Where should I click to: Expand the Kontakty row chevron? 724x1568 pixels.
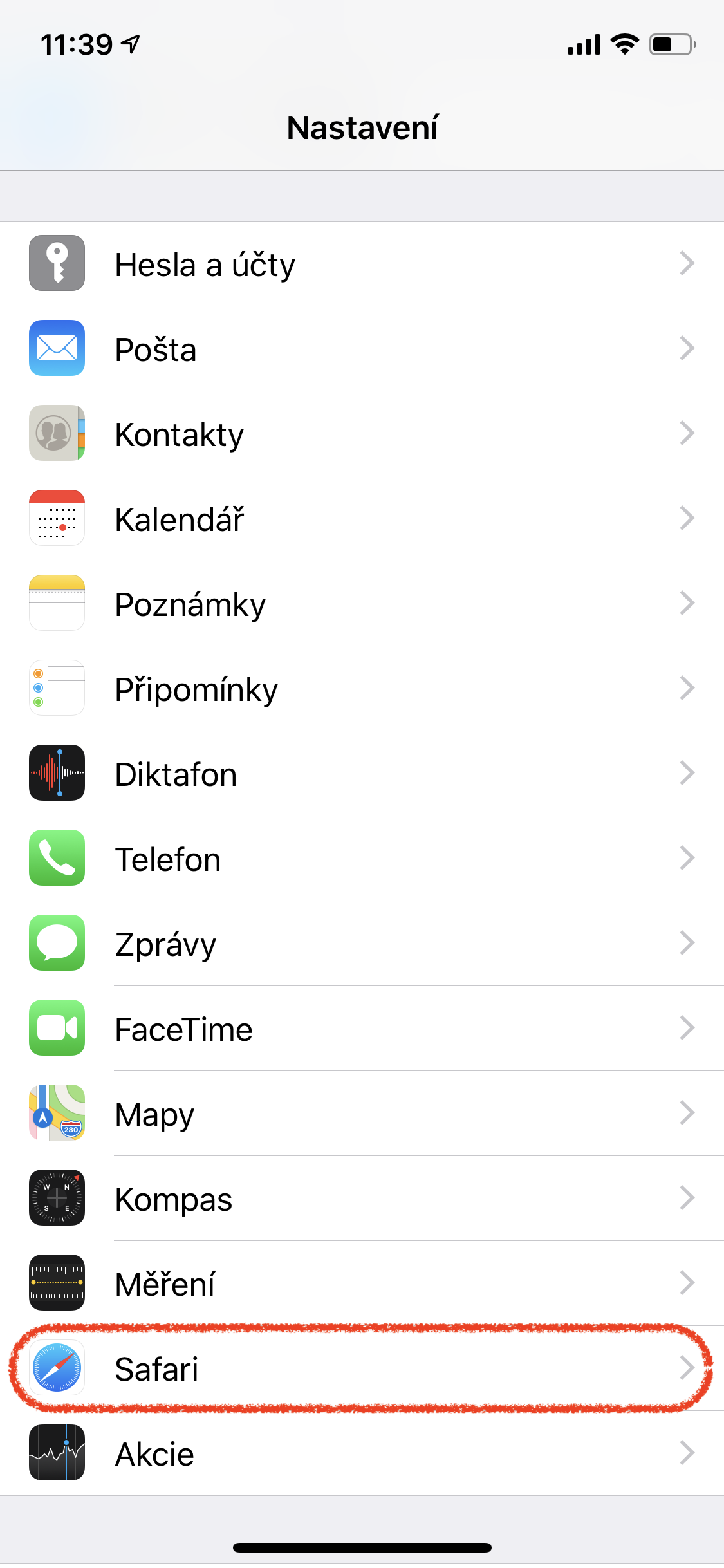tap(688, 433)
